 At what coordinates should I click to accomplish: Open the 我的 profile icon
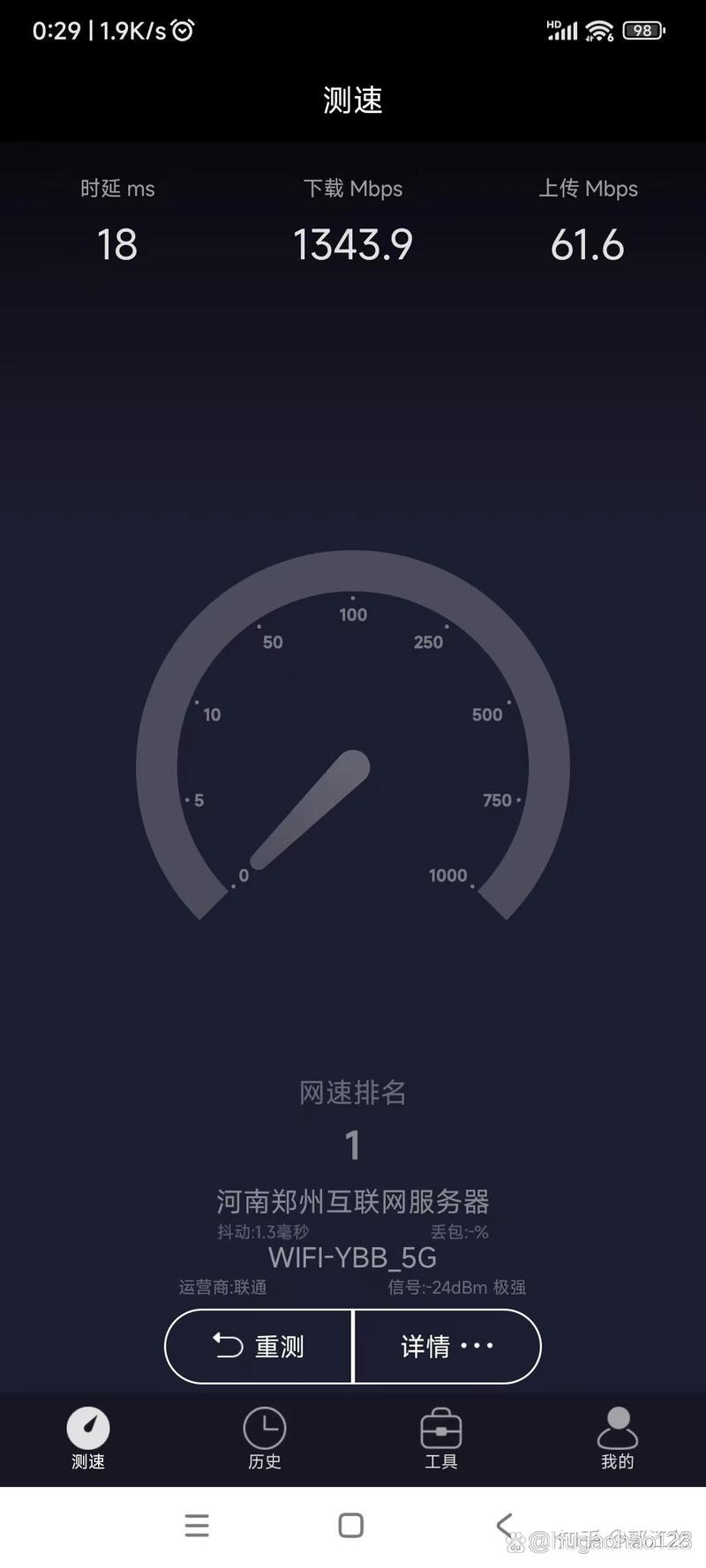(x=617, y=1426)
